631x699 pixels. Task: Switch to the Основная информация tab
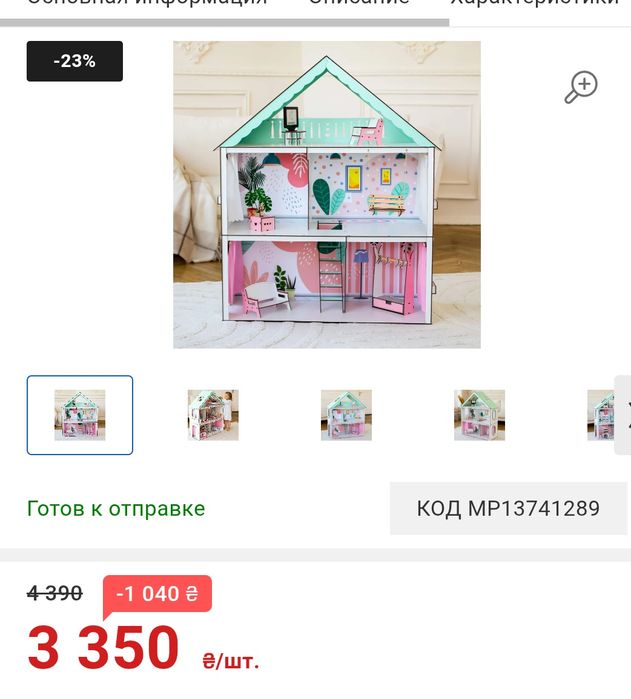pyautogui.click(x=147, y=4)
